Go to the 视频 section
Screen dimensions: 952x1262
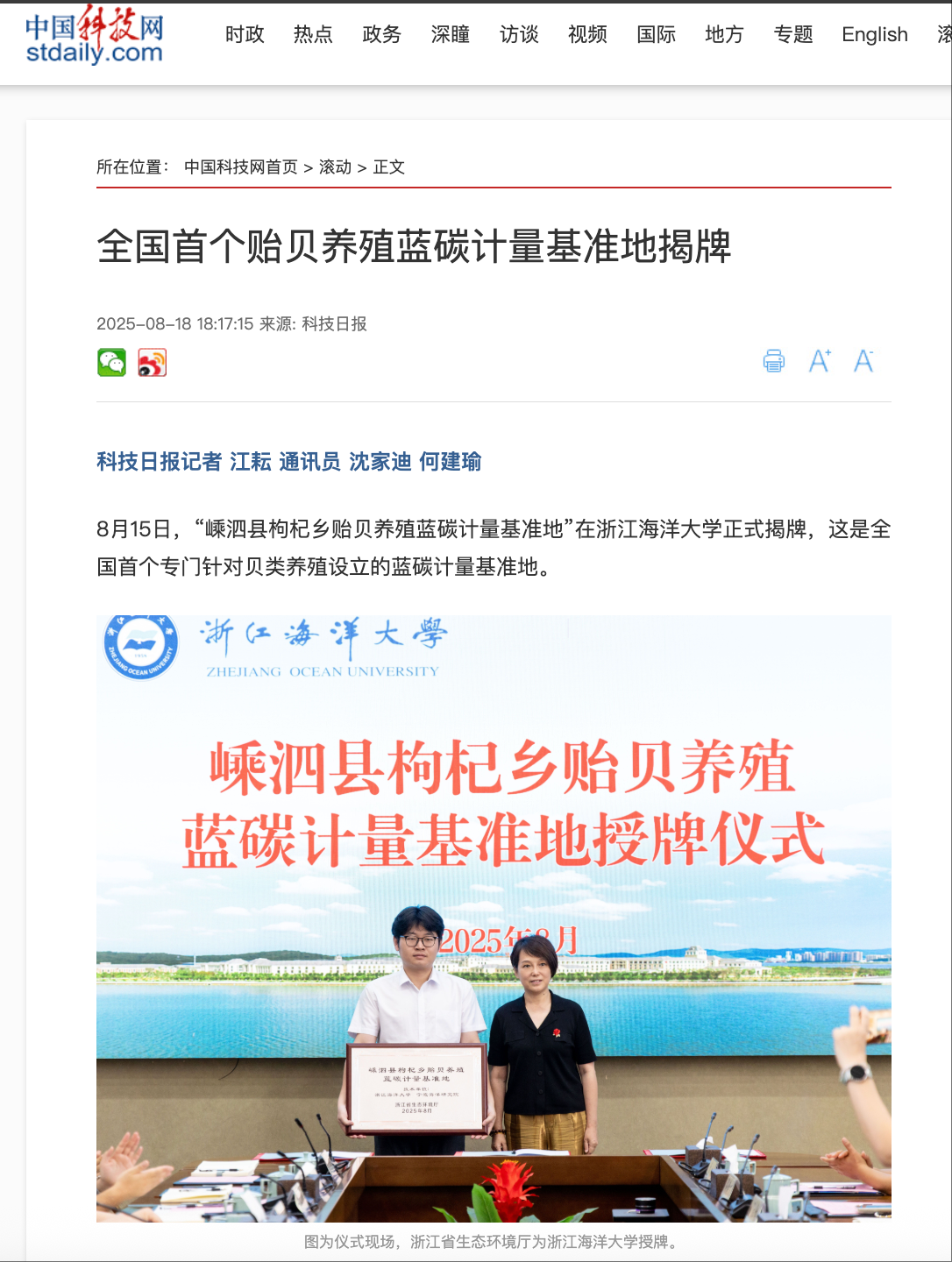587,34
